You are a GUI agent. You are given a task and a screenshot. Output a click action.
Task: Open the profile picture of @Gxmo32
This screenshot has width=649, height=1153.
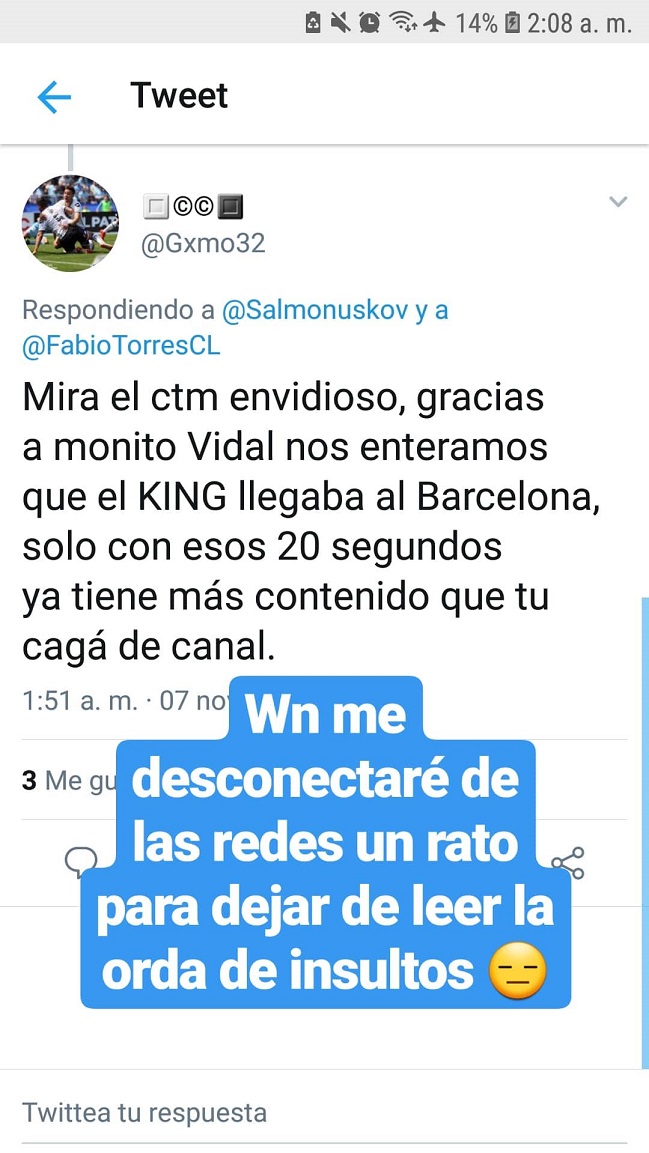coord(70,223)
